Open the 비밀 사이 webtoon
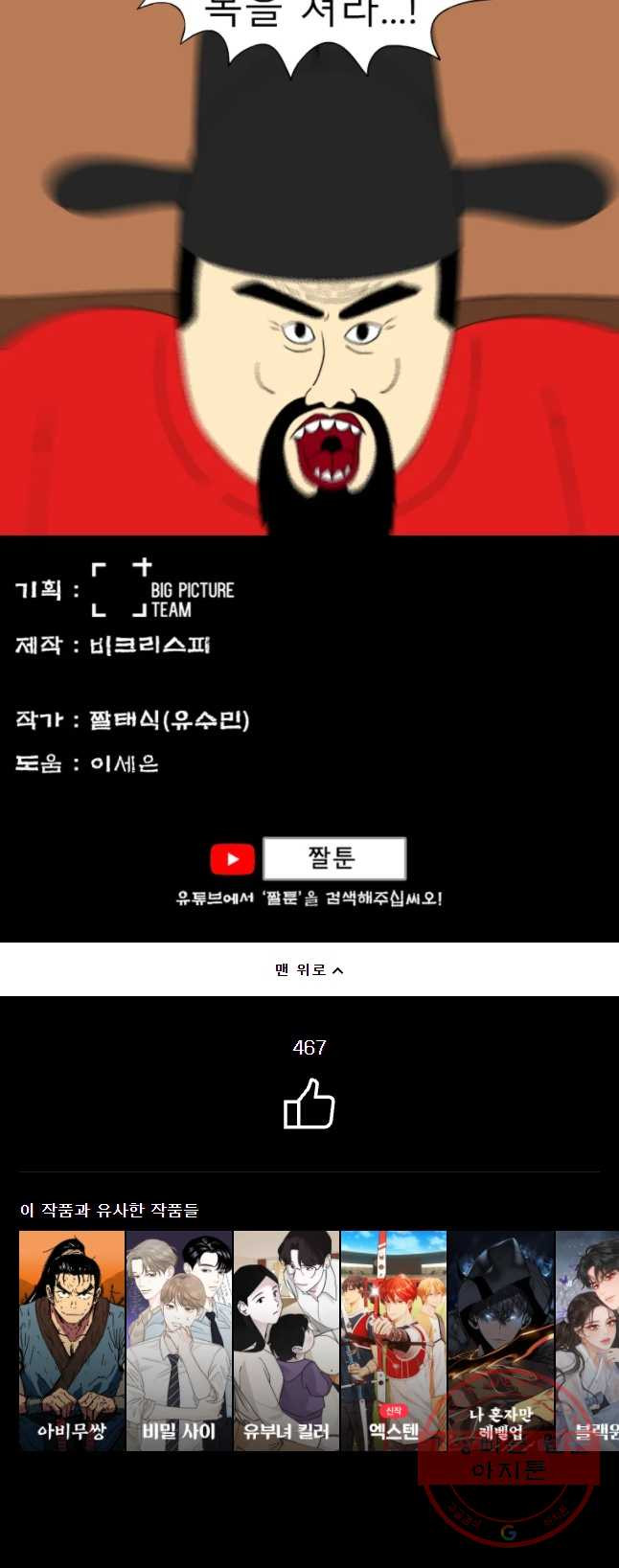Screen dimensions: 619x1568 pos(179,1340)
